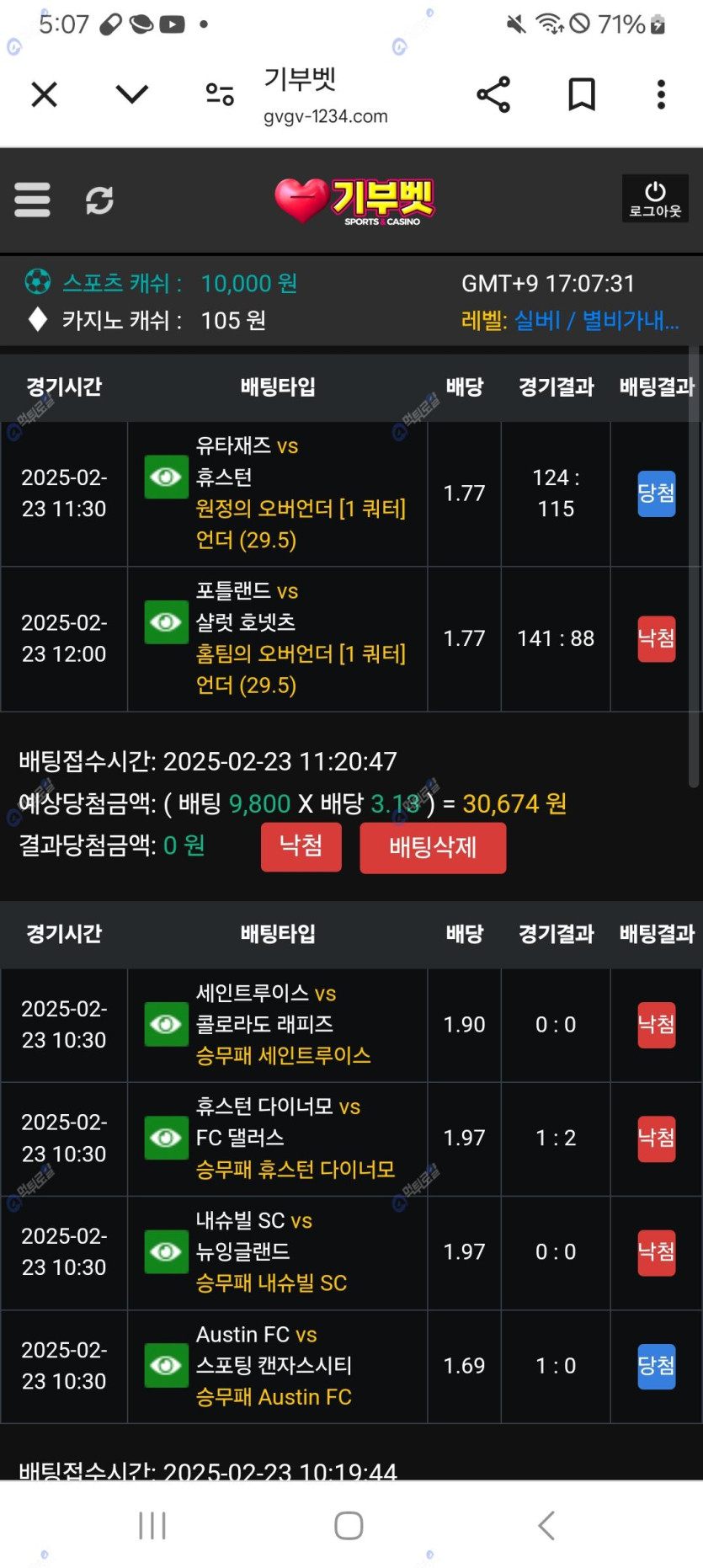Image resolution: width=703 pixels, height=1568 pixels.
Task: View the 내슈빌 SC vs 뉴잉글랜드 match details
Action: click(166, 1252)
